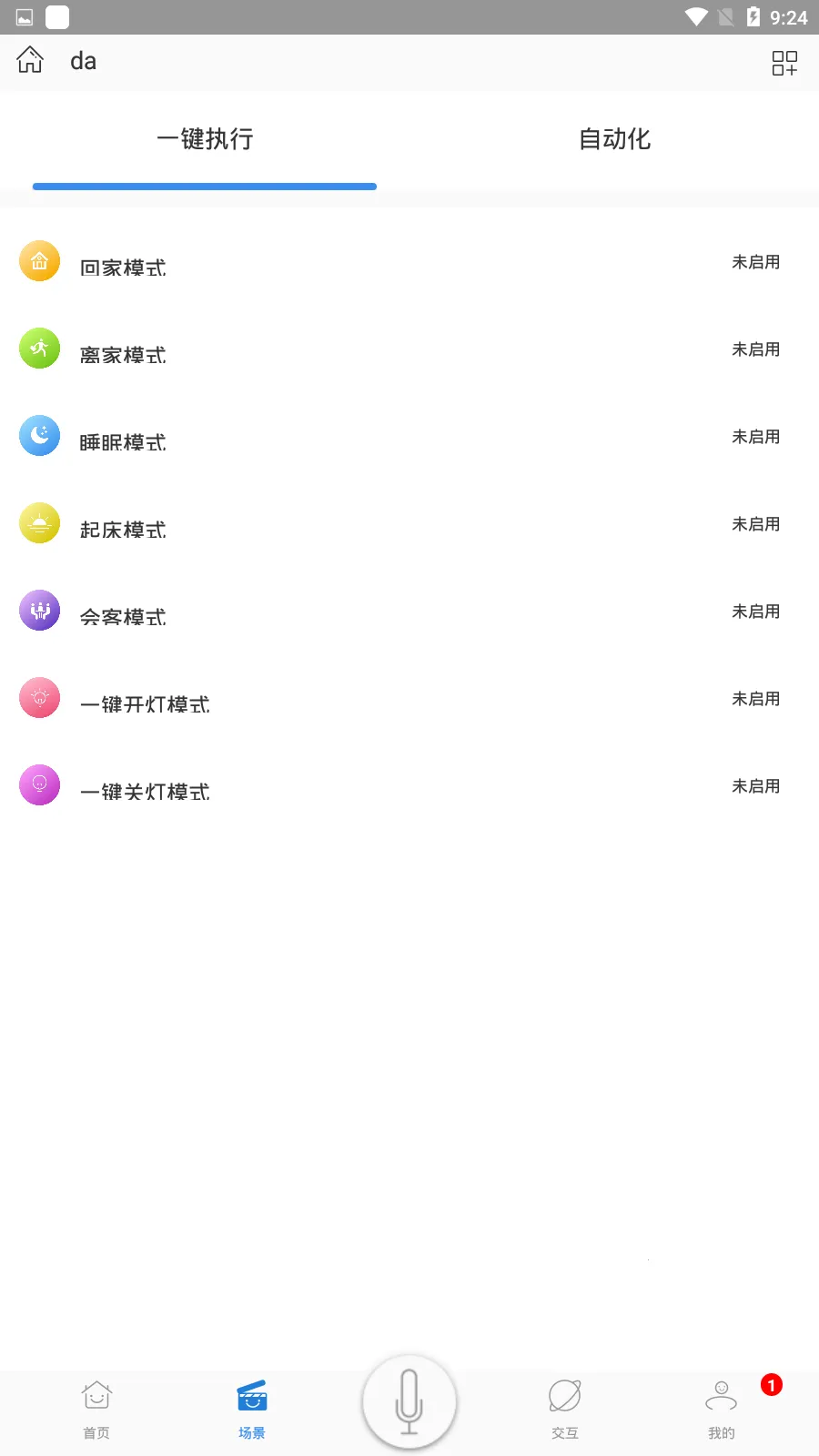Select the 一键执行 tab
Screen dimensions: 819x1456
tap(205, 139)
